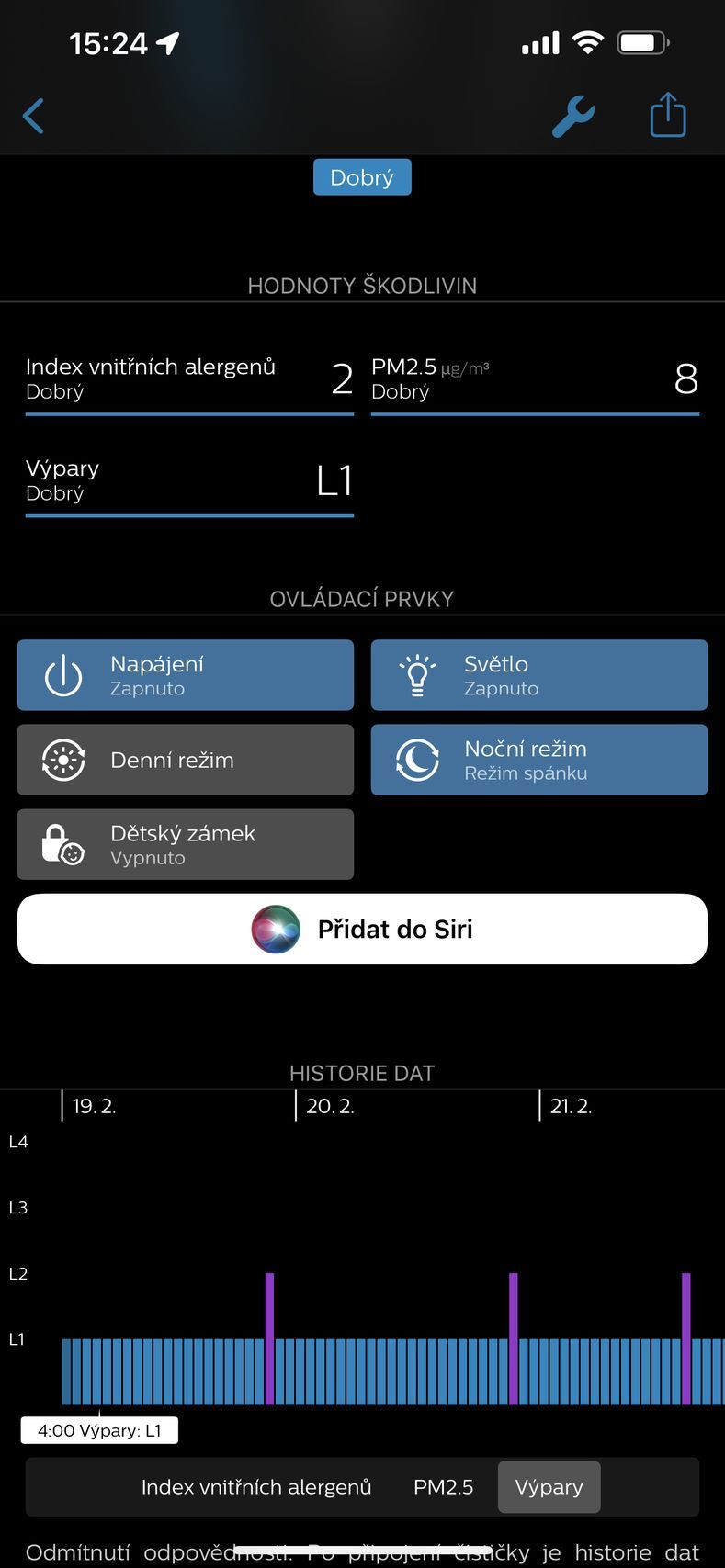Select the Výpary history tab
725x1568 pixels.
click(549, 1487)
